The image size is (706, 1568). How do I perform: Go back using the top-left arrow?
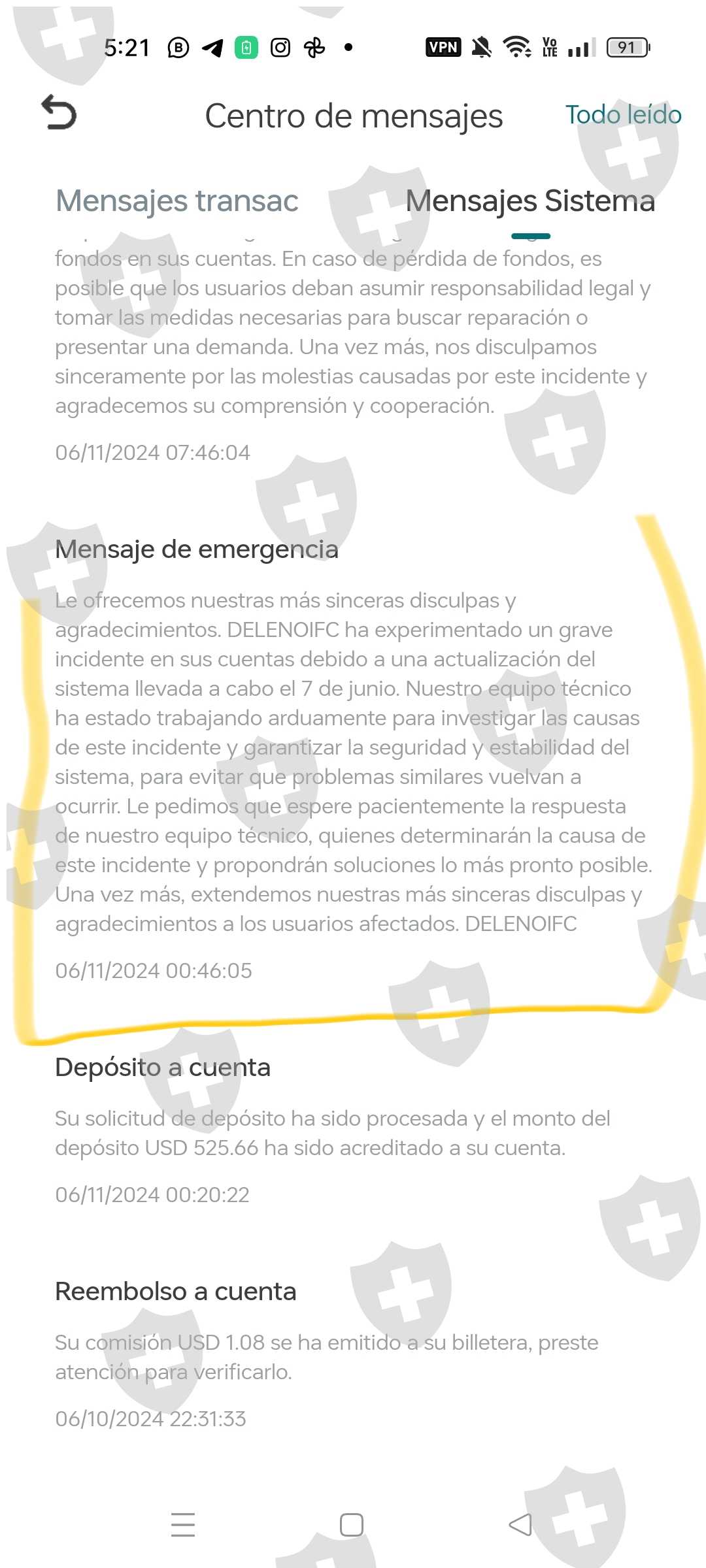tap(59, 112)
